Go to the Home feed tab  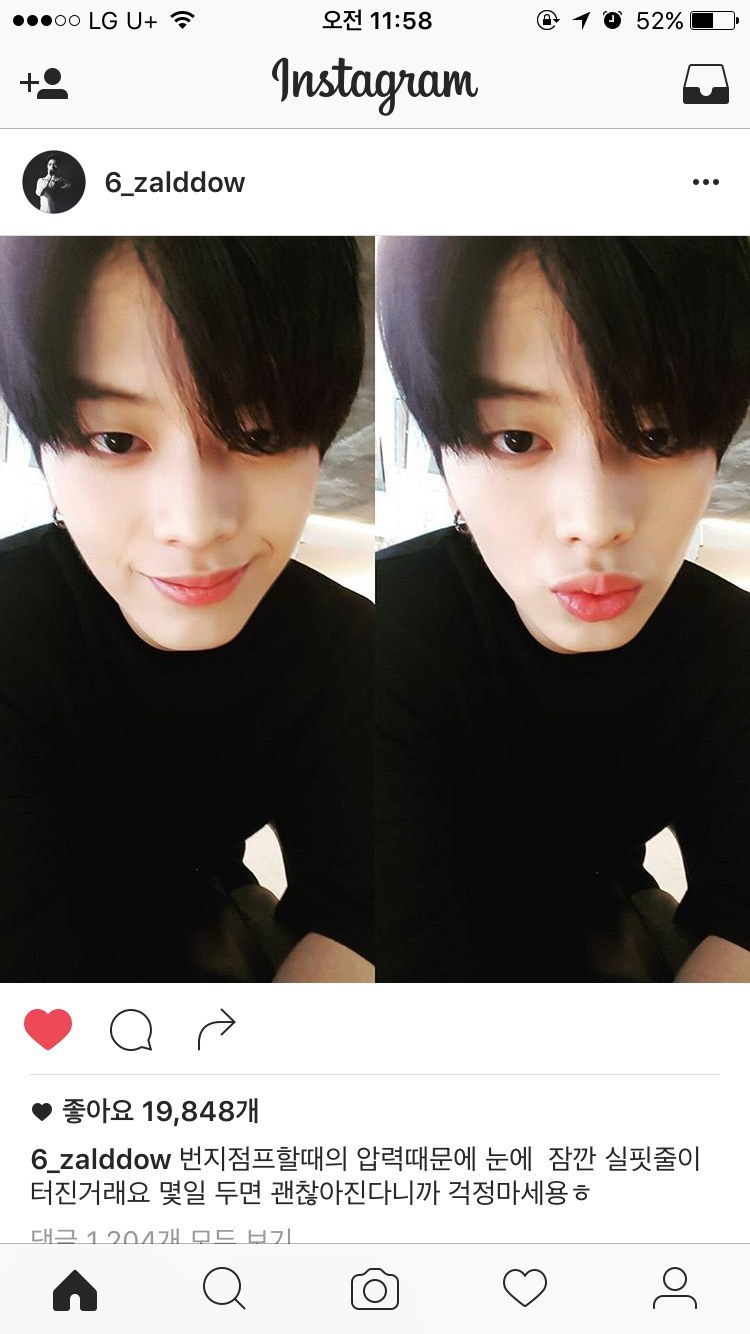[75, 1289]
